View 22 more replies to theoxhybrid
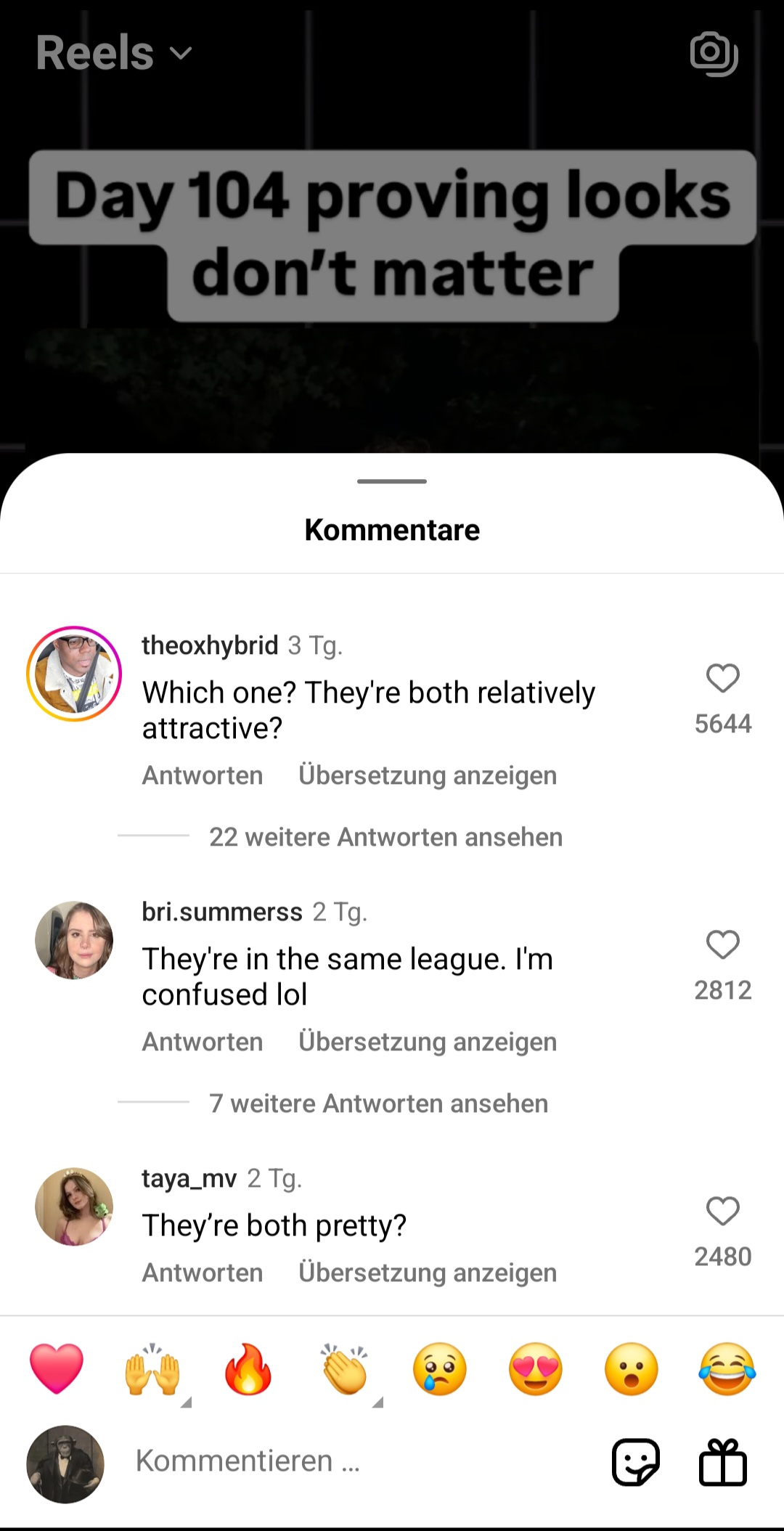This screenshot has height=1531, width=784. click(x=385, y=837)
